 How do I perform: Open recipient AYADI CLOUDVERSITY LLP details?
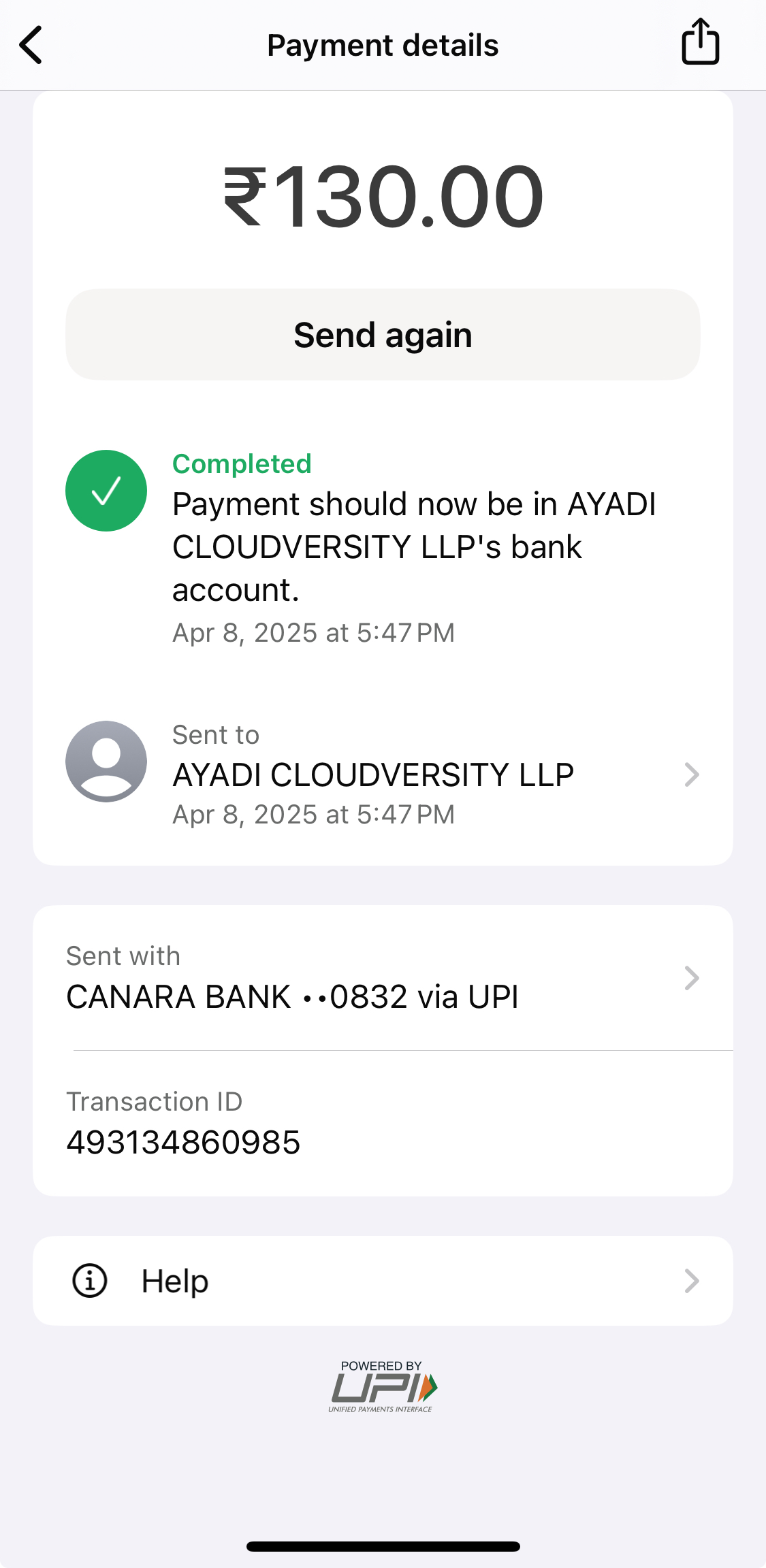tap(383, 774)
